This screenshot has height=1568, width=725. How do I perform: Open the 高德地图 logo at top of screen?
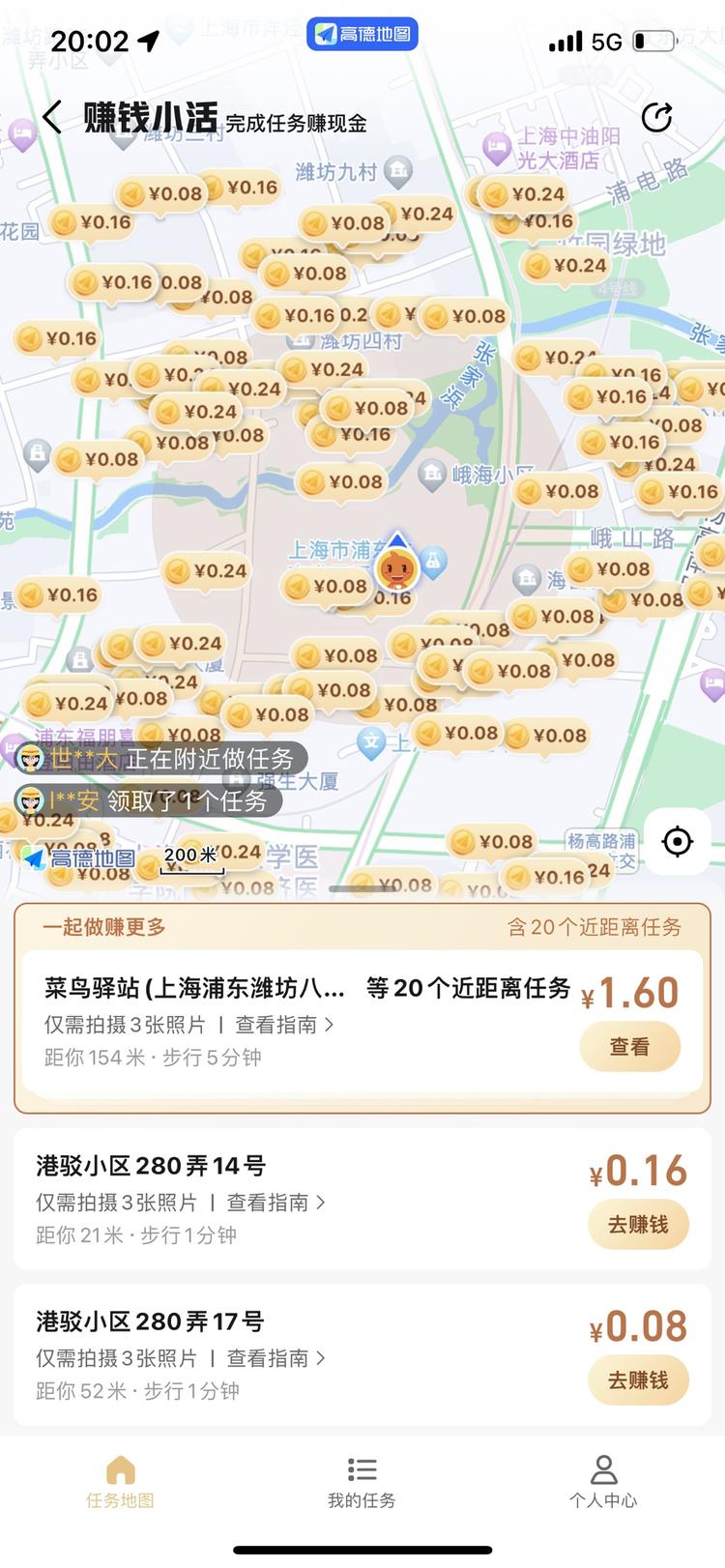362,36
